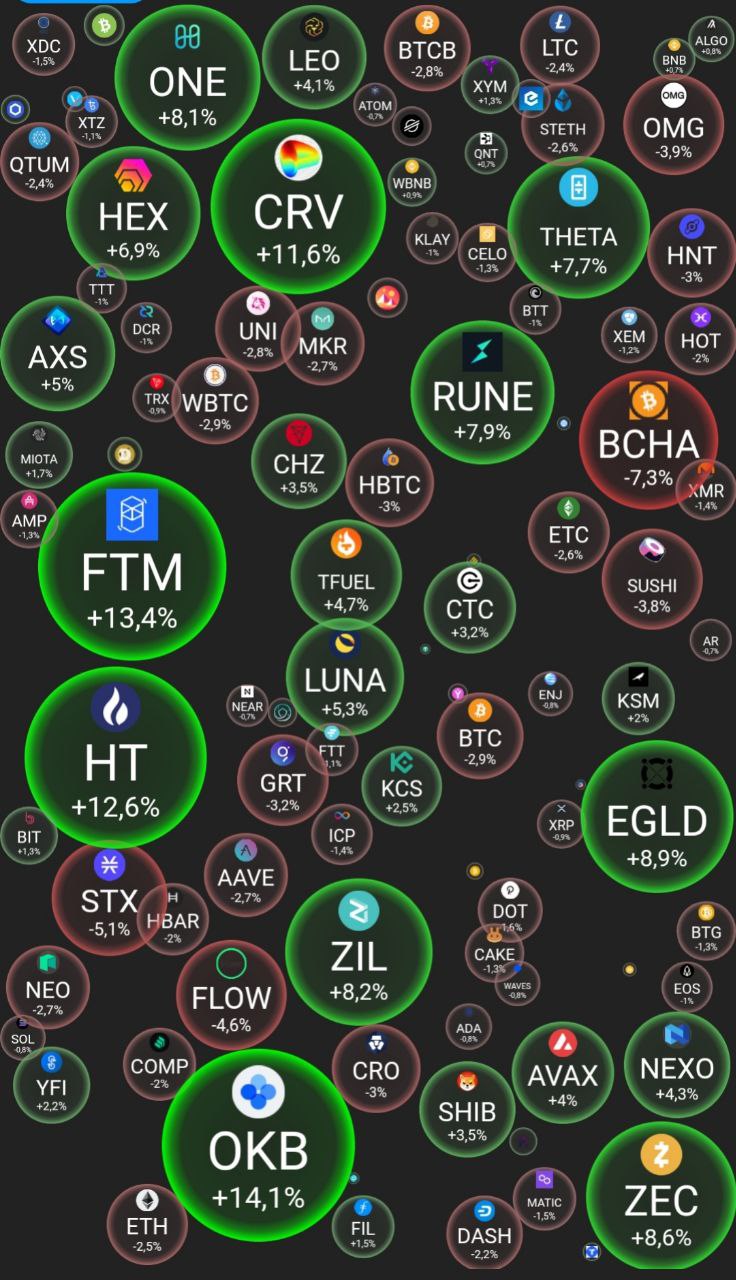Select the HEX bubble

tap(133, 212)
